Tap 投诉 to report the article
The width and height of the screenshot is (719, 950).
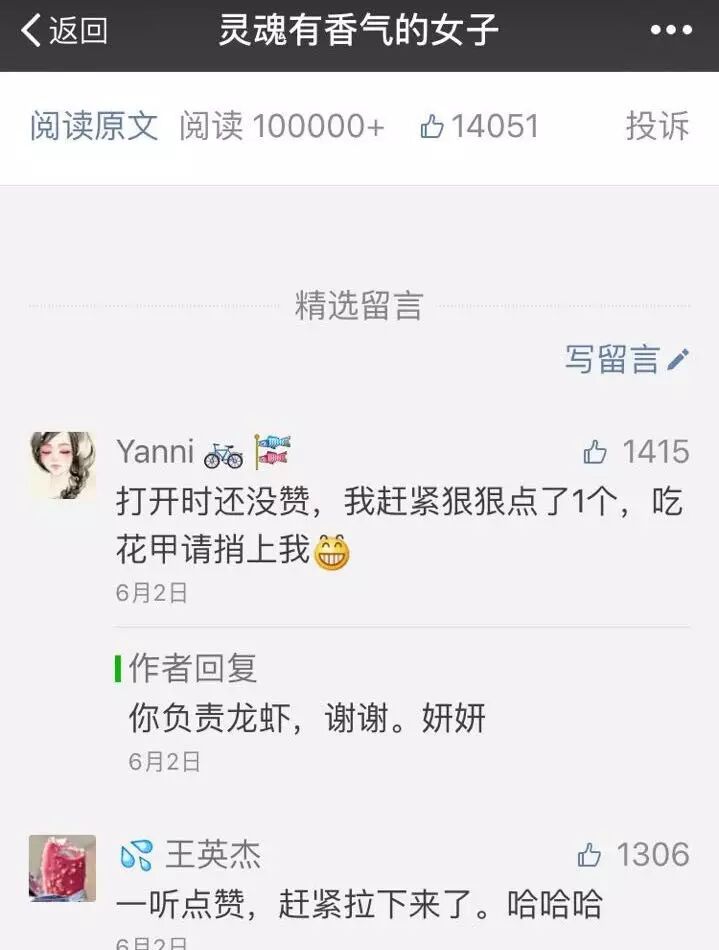(657, 126)
